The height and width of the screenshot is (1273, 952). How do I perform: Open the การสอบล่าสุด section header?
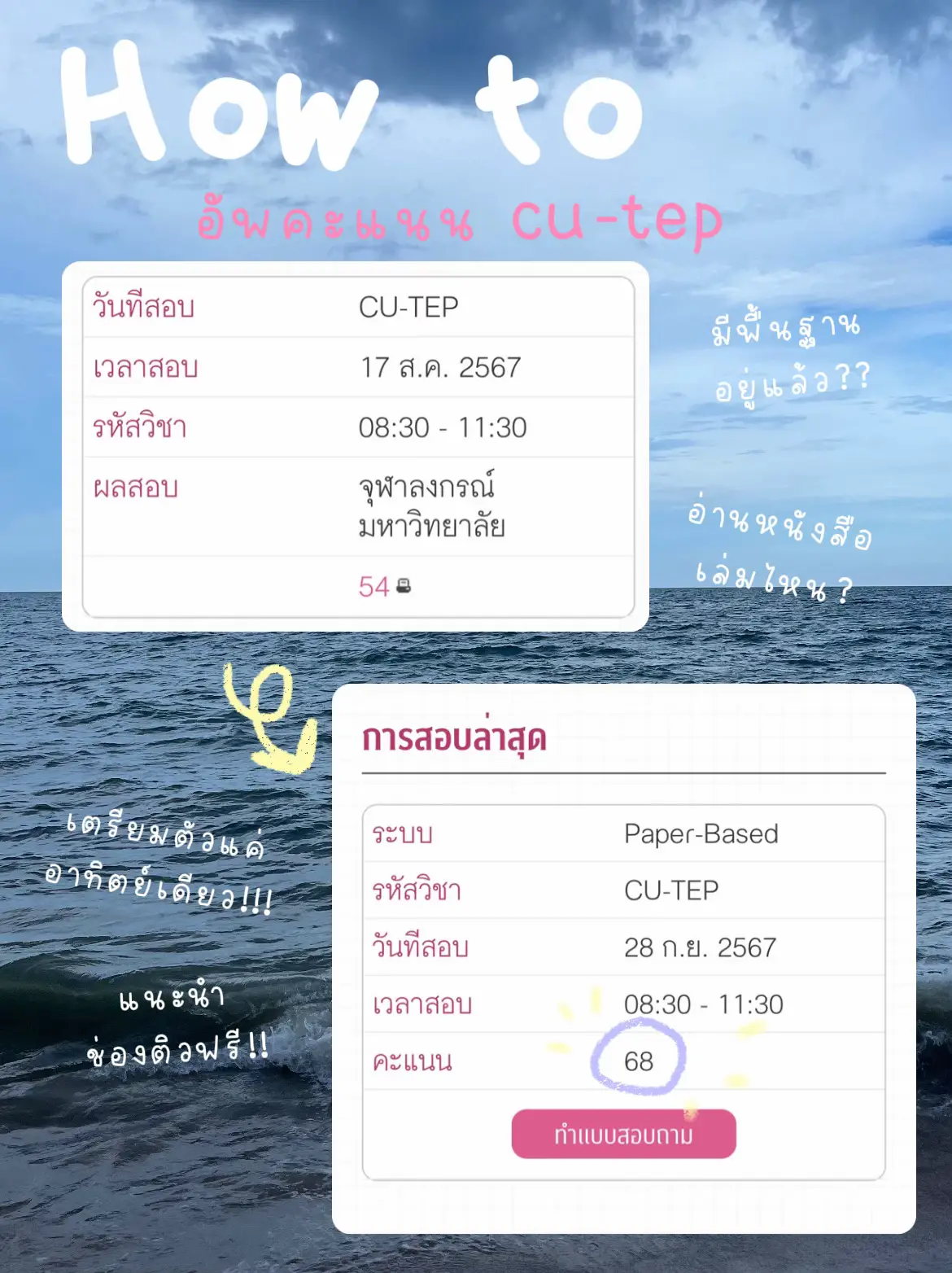coord(456,741)
